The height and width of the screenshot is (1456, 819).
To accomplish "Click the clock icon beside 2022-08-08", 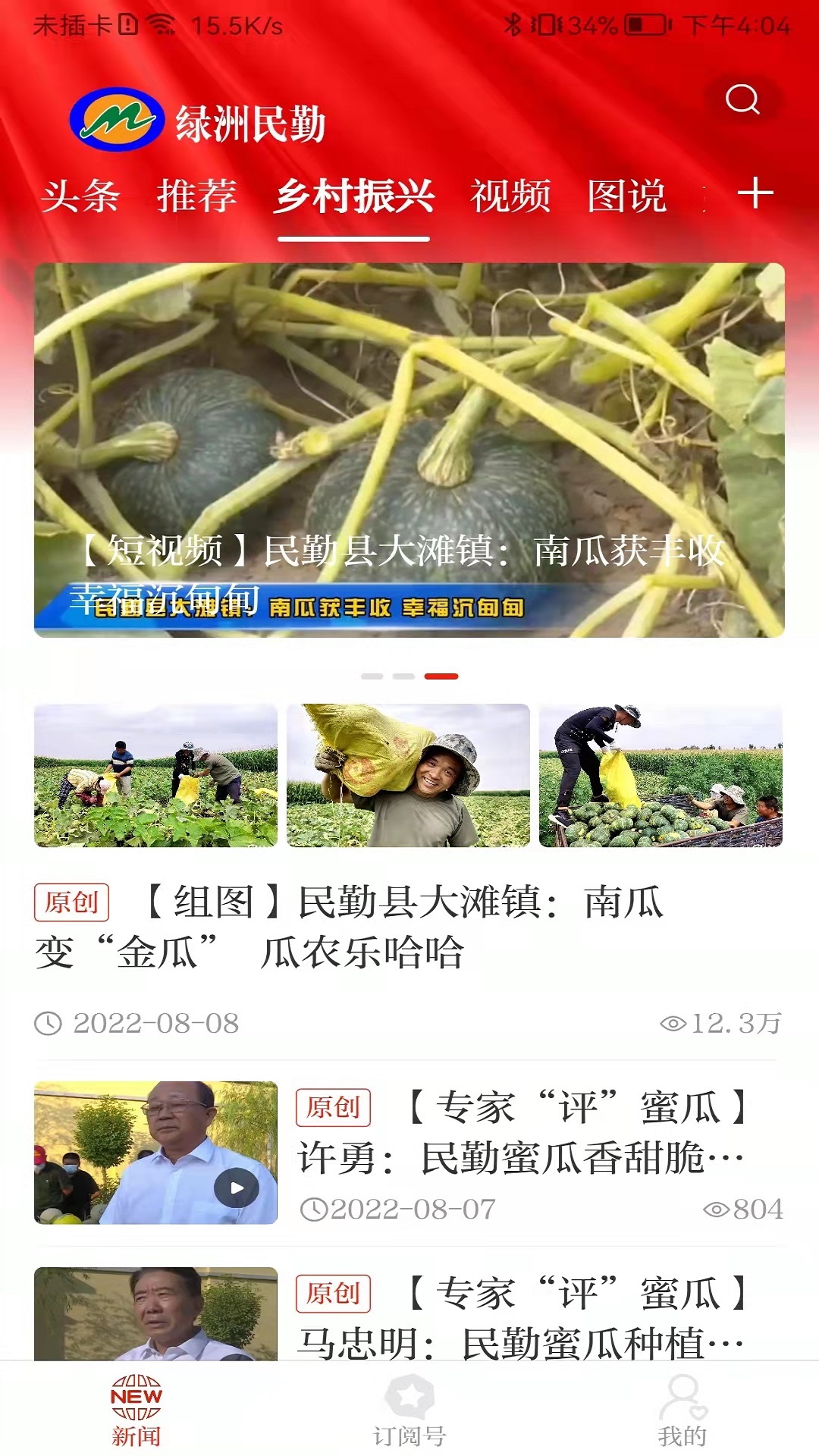I will 47,1024.
